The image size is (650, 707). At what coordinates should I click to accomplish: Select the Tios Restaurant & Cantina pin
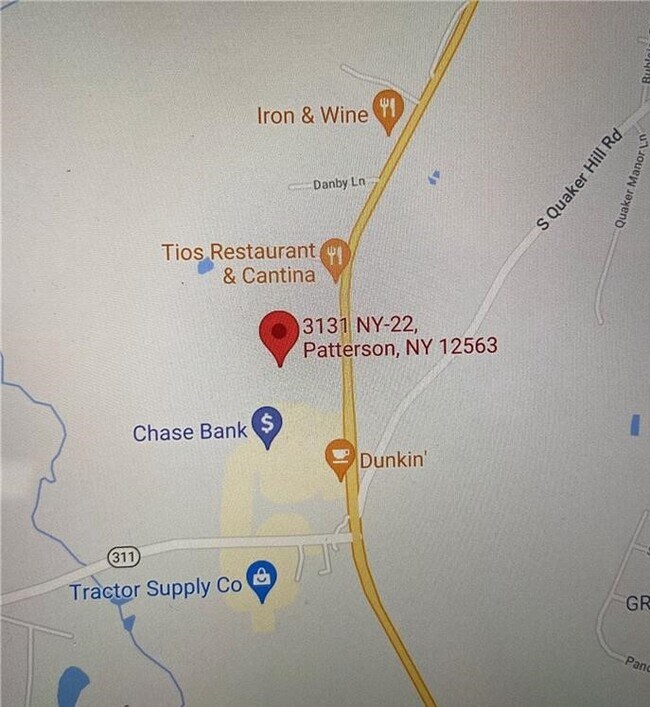[x=335, y=260]
